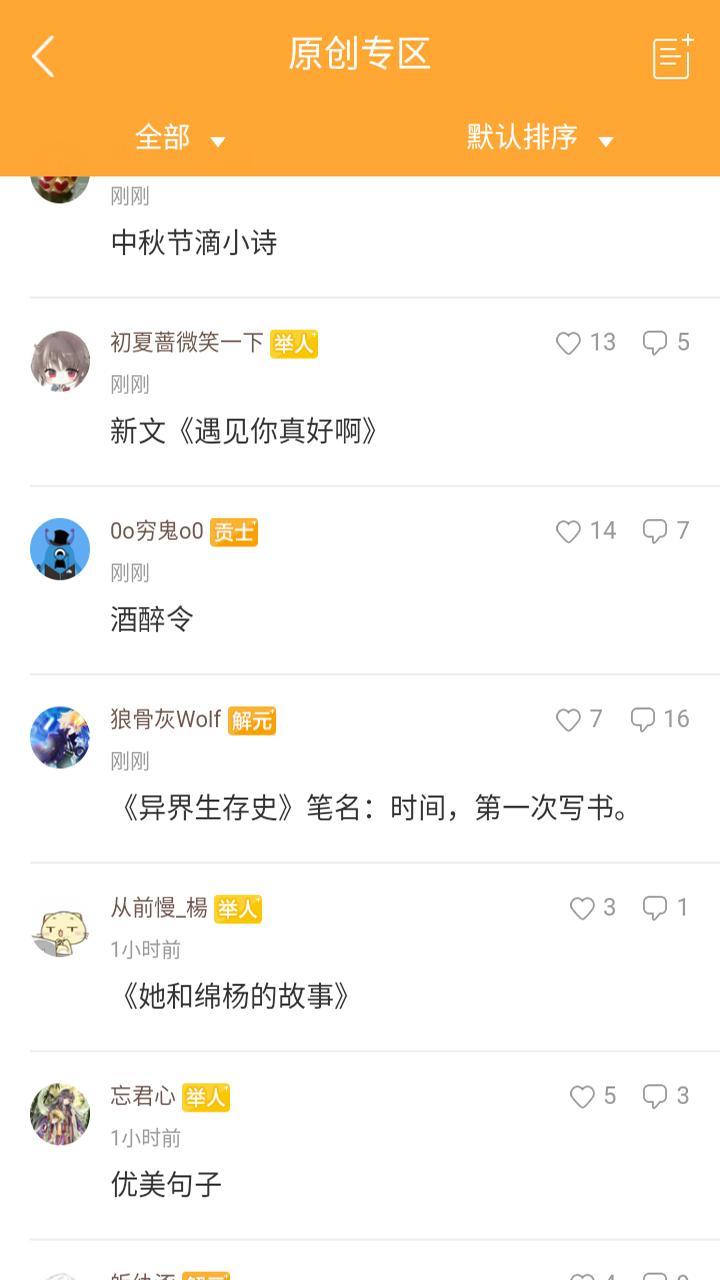Image resolution: width=720 pixels, height=1280 pixels.
Task: Open the post 新文《遇见你真好啊》
Action: (x=246, y=431)
